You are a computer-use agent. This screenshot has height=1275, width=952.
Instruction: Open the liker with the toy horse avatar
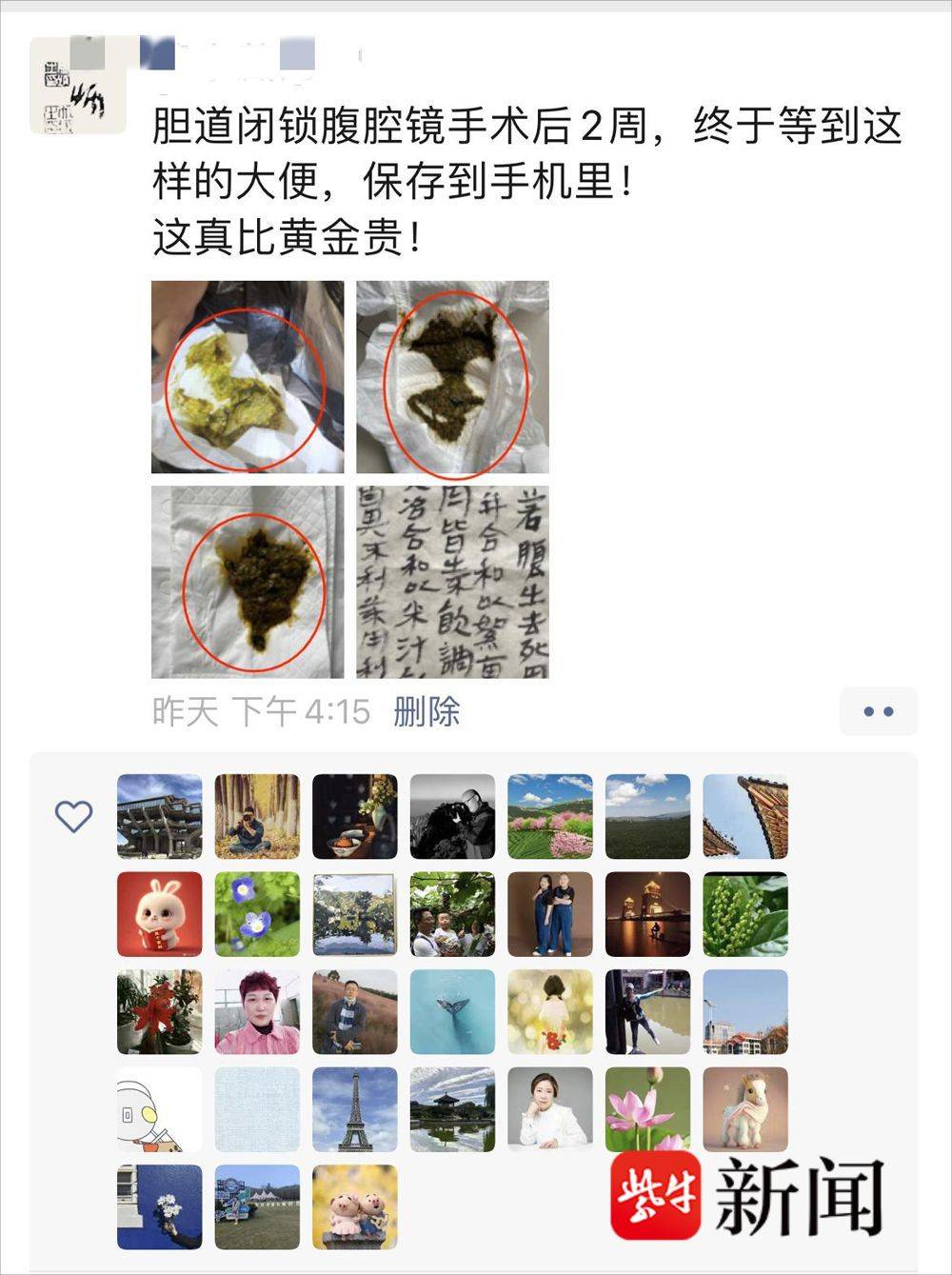coord(745,1110)
